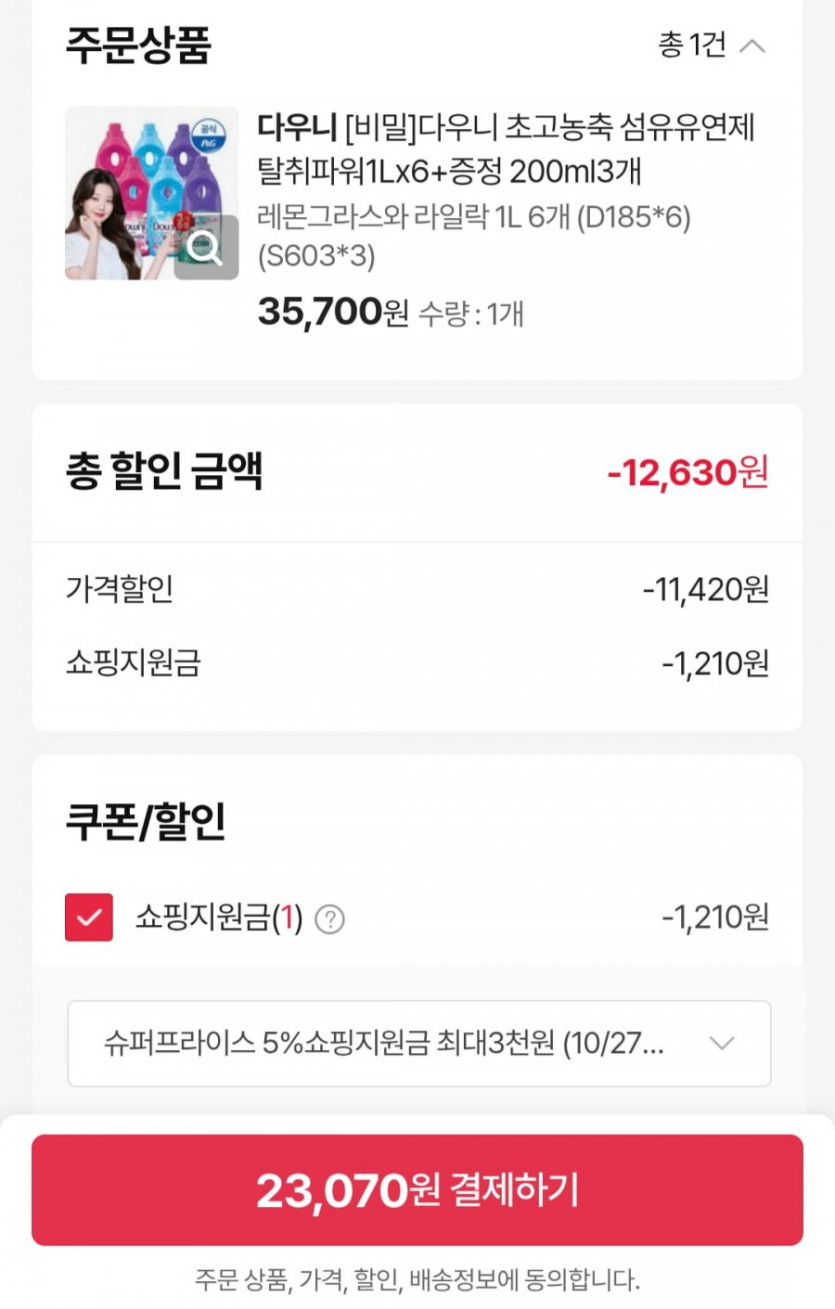Open the Downy fabric softener product details

(x=506, y=150)
